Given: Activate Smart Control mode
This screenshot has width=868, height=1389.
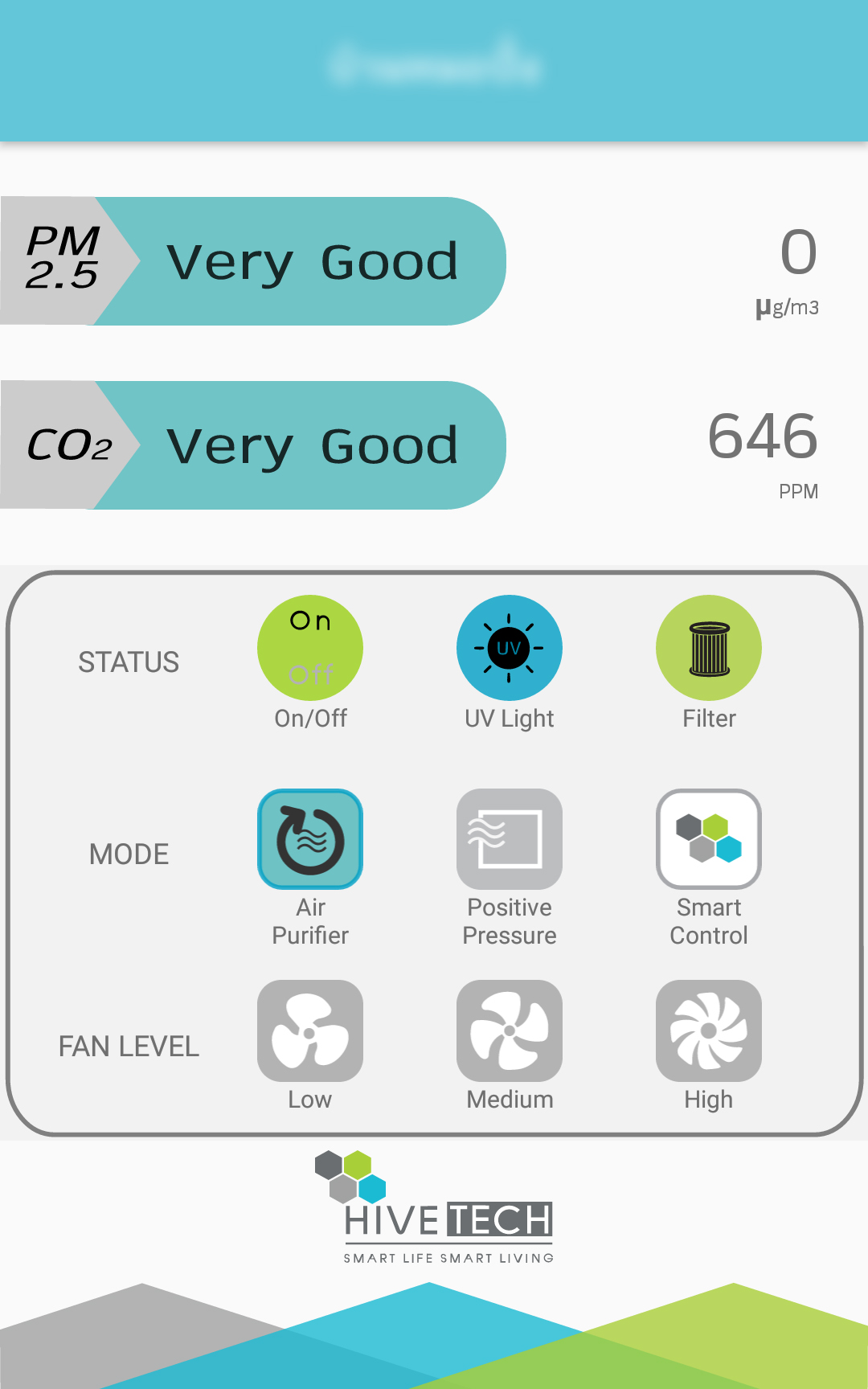Looking at the screenshot, I should tap(709, 838).
